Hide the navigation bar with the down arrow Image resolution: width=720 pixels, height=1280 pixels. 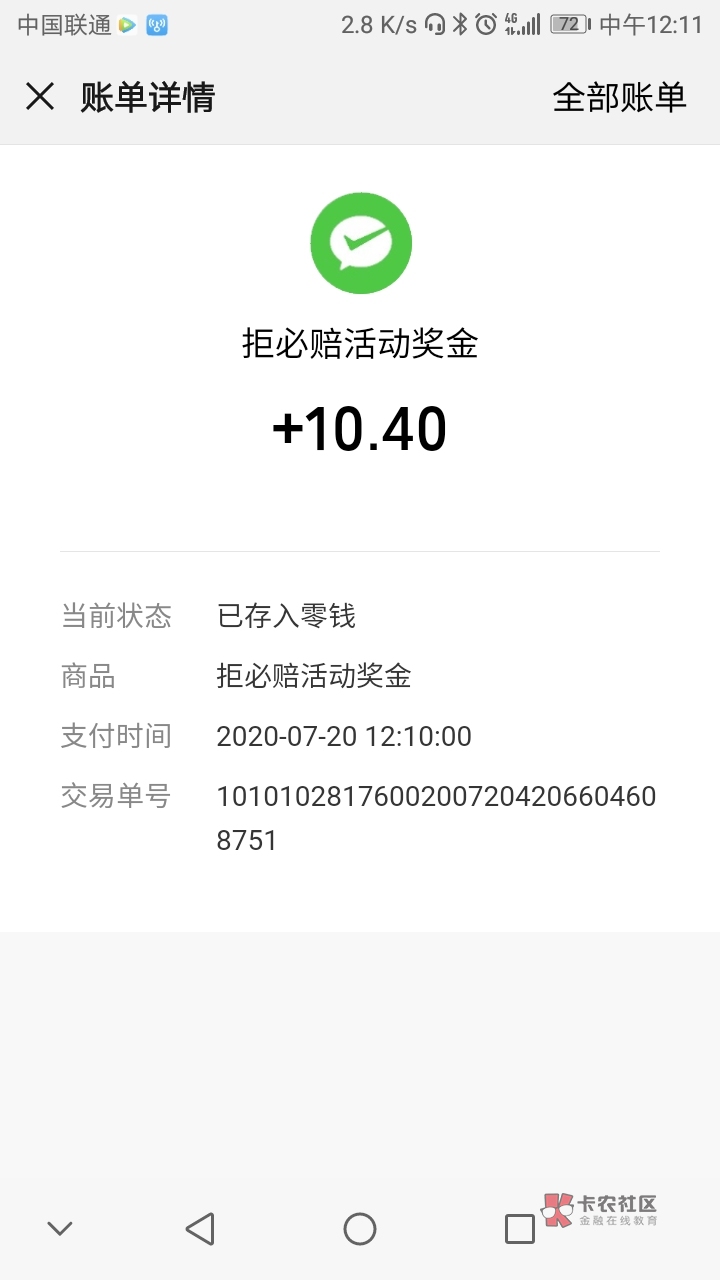point(60,1229)
